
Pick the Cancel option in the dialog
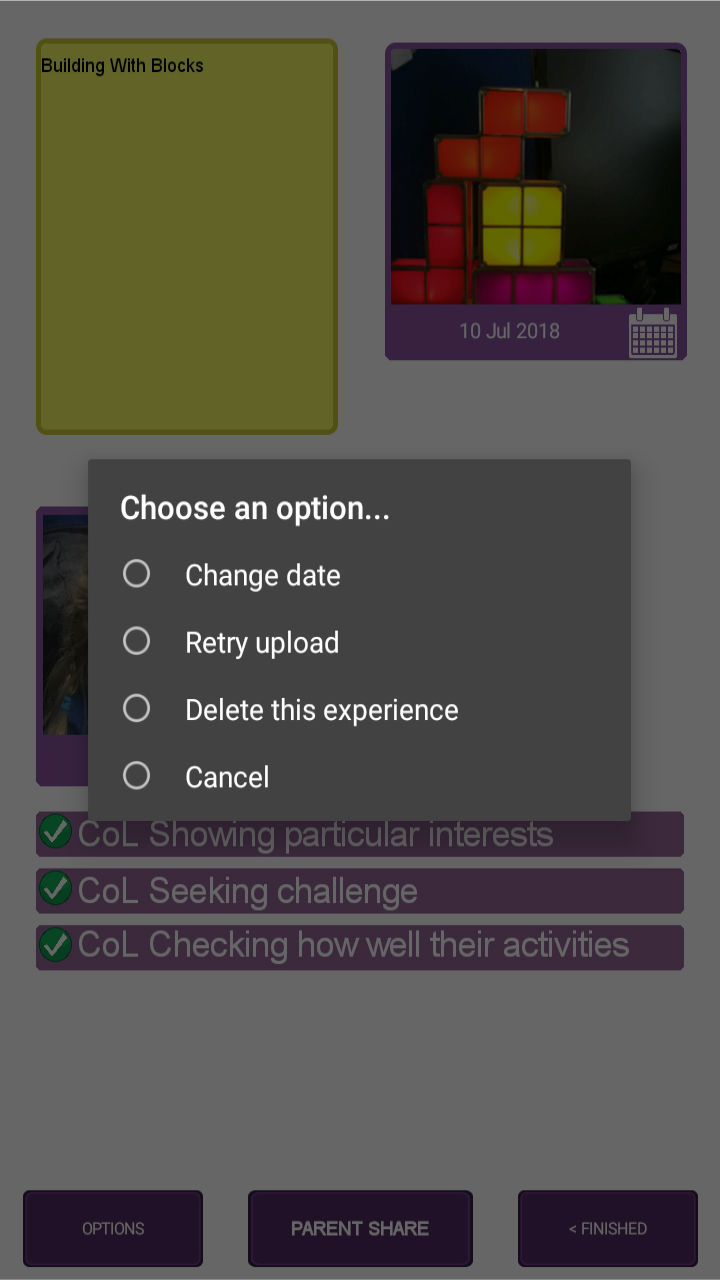coord(227,777)
